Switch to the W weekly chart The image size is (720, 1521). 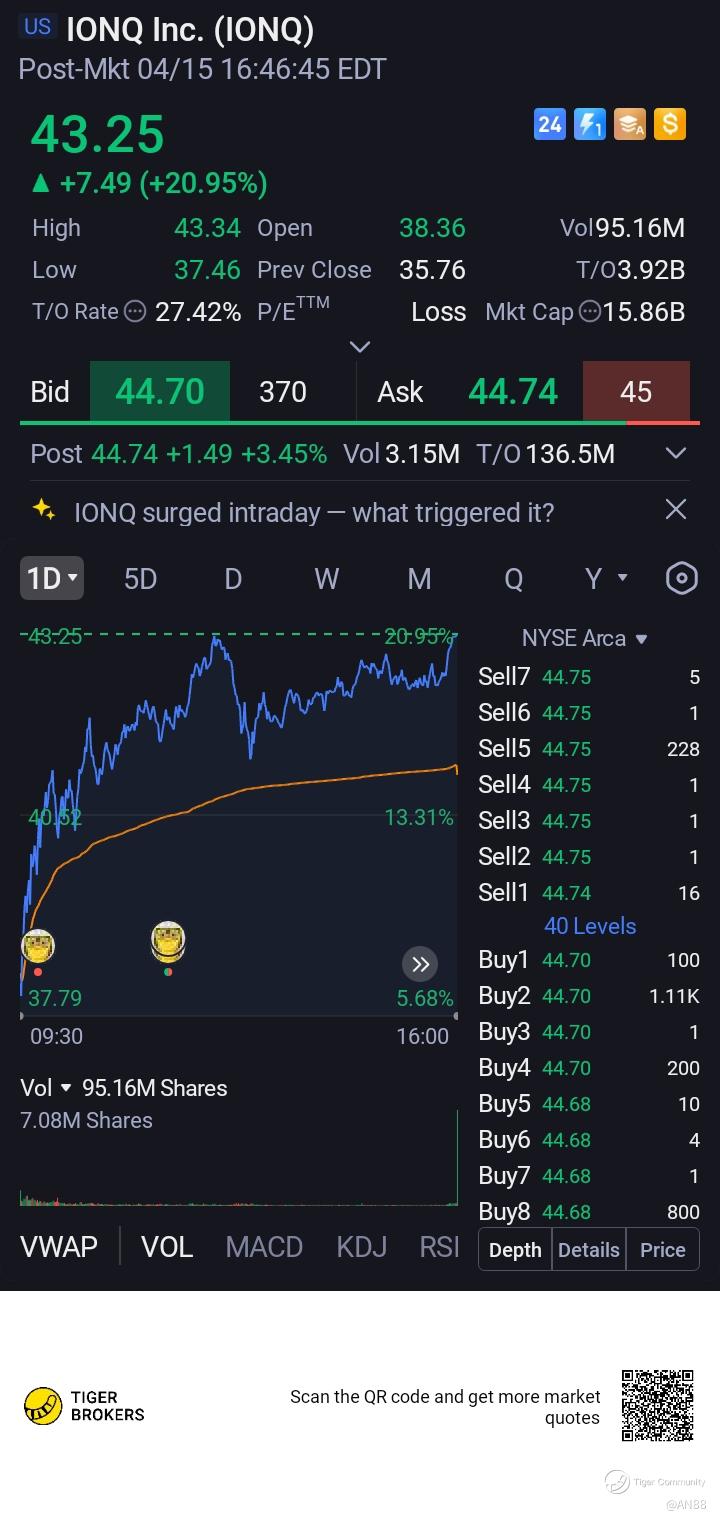326,579
